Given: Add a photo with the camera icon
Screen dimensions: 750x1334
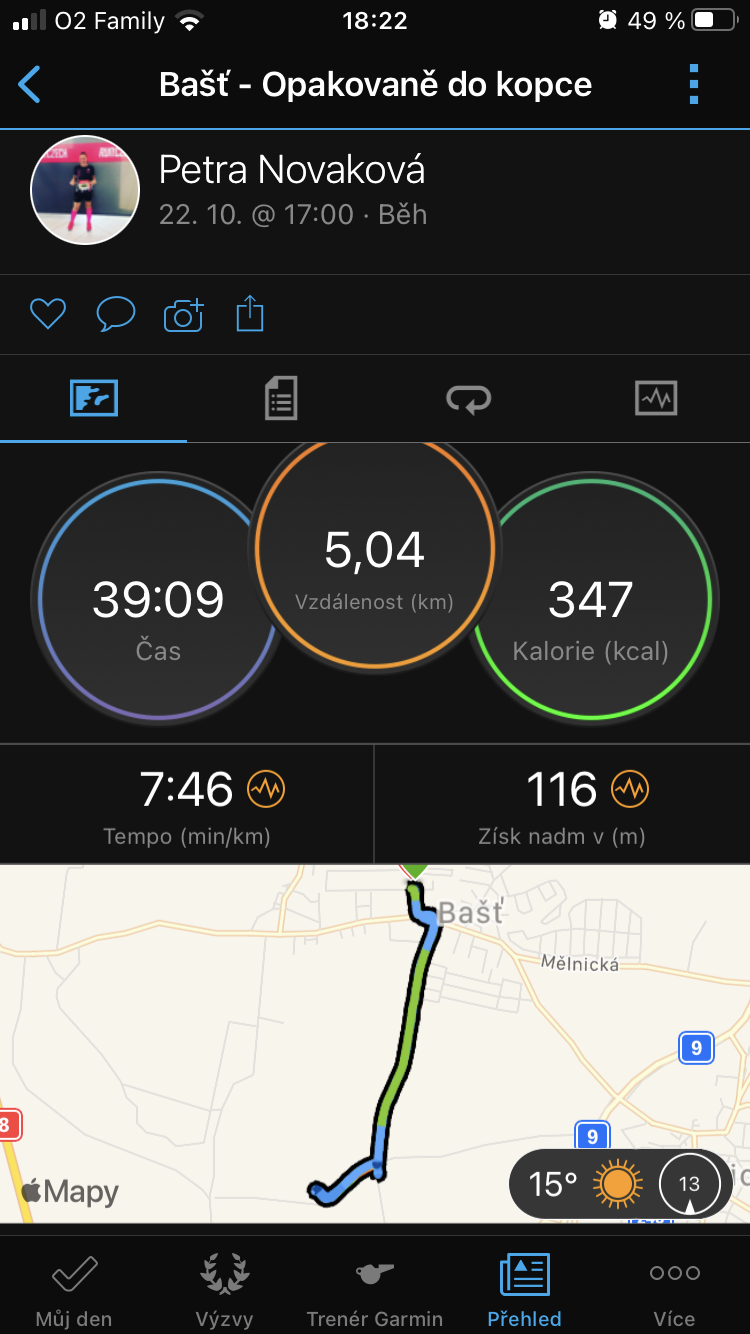Looking at the screenshot, I should 183,315.
